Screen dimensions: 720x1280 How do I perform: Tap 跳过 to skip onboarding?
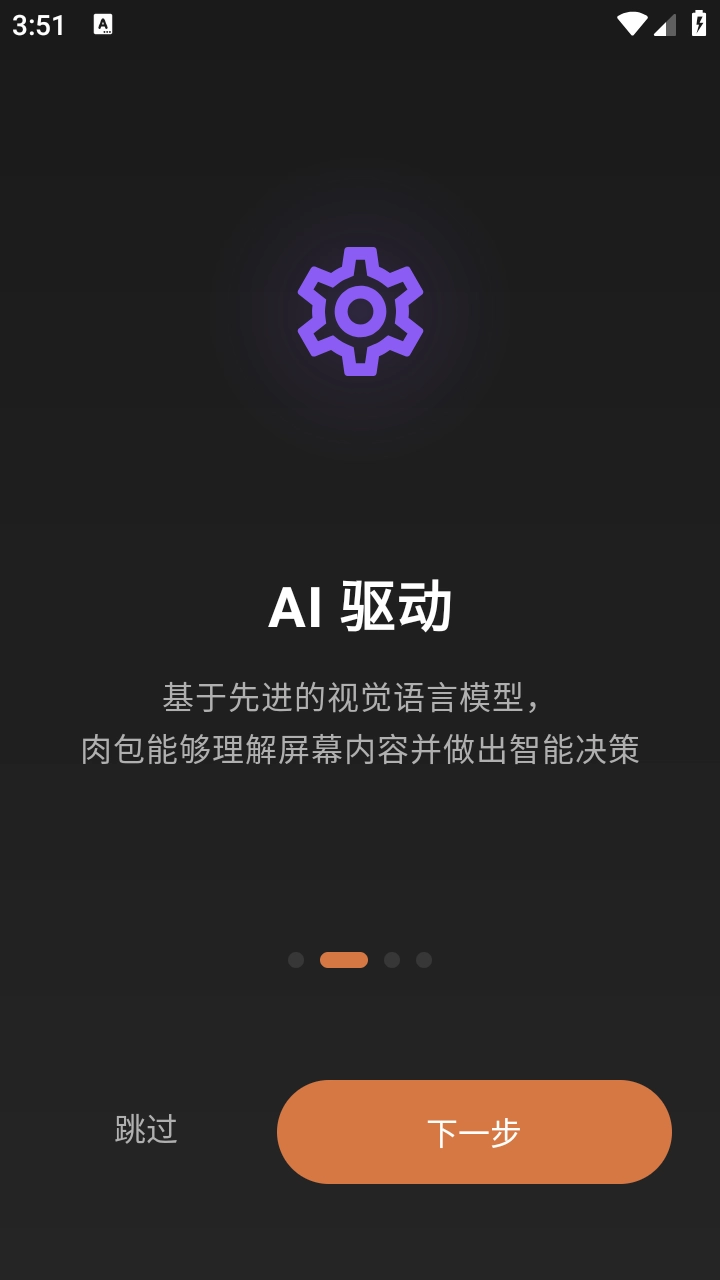146,1131
